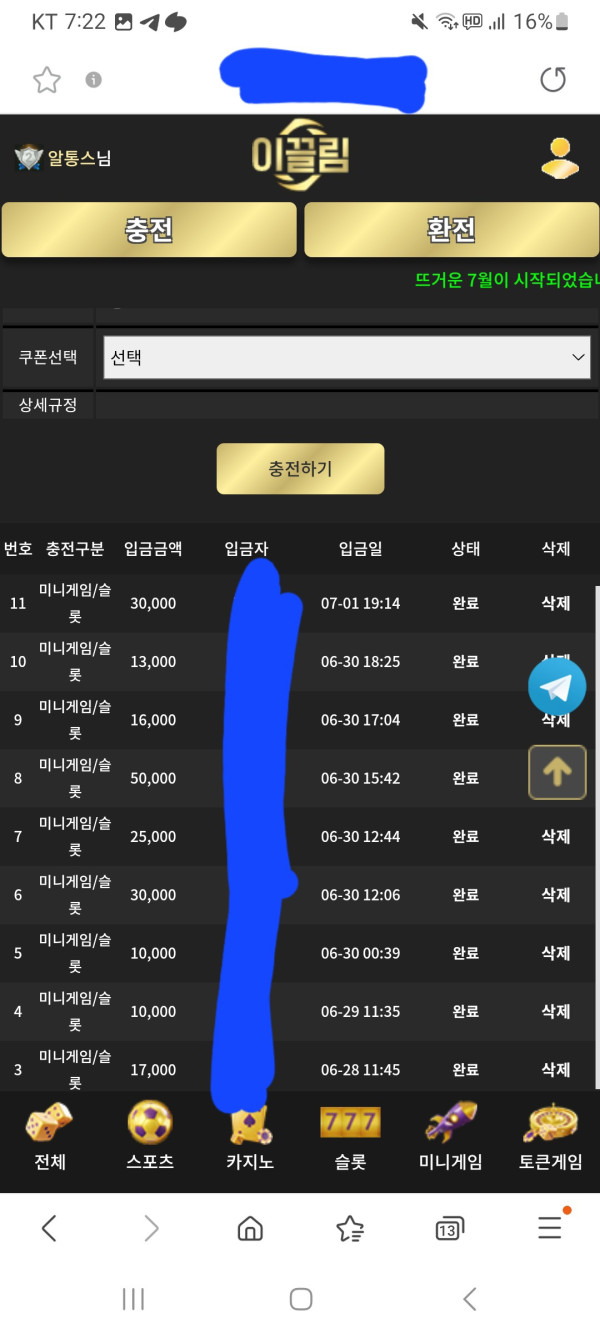Jump back to top with arrow button
Screen dimensions: 600x1333
[x=557, y=771]
